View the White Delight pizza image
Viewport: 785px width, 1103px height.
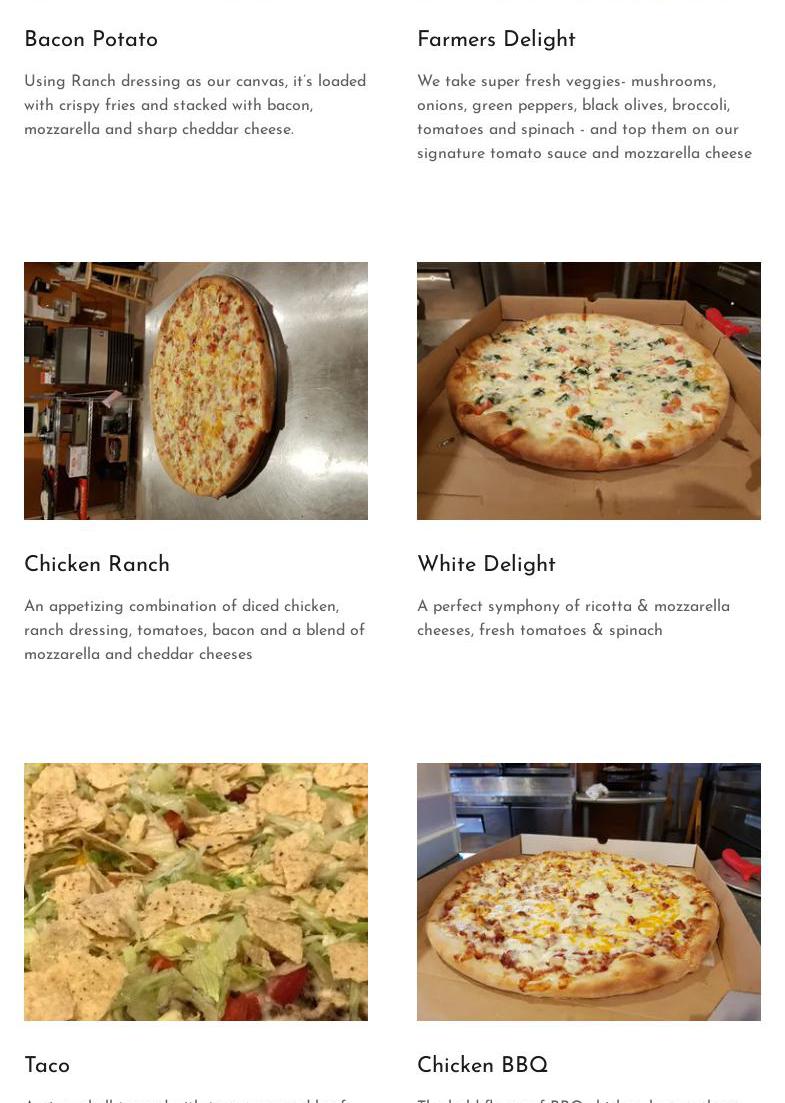pyautogui.click(x=588, y=391)
